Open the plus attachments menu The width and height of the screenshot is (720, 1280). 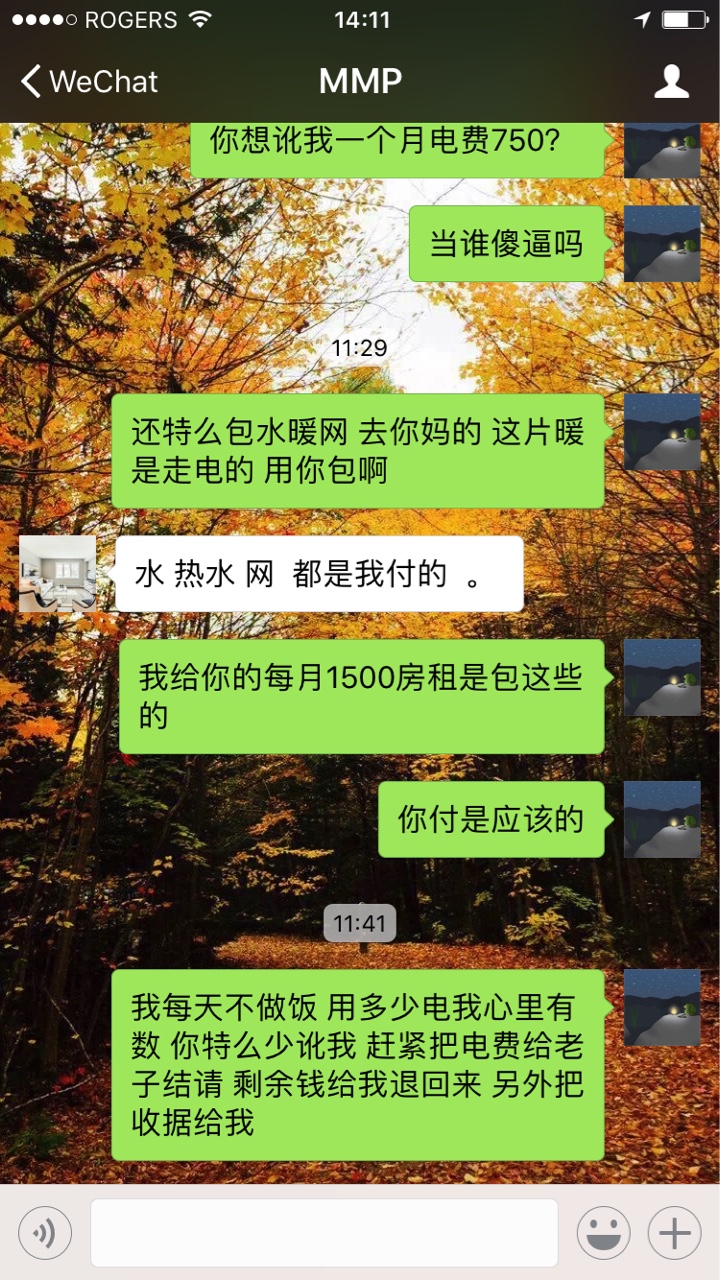pos(674,1233)
